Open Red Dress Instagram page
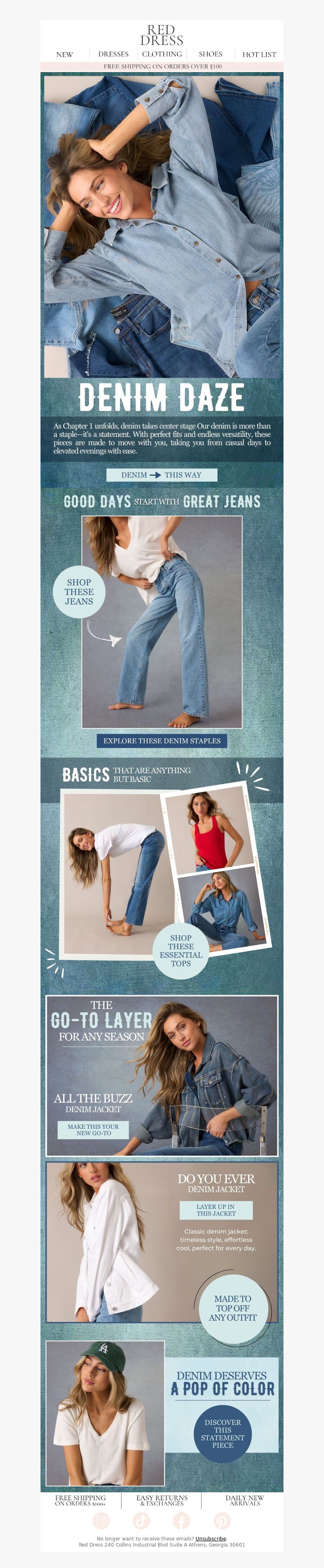The height and width of the screenshot is (1568, 324). [101, 1521]
